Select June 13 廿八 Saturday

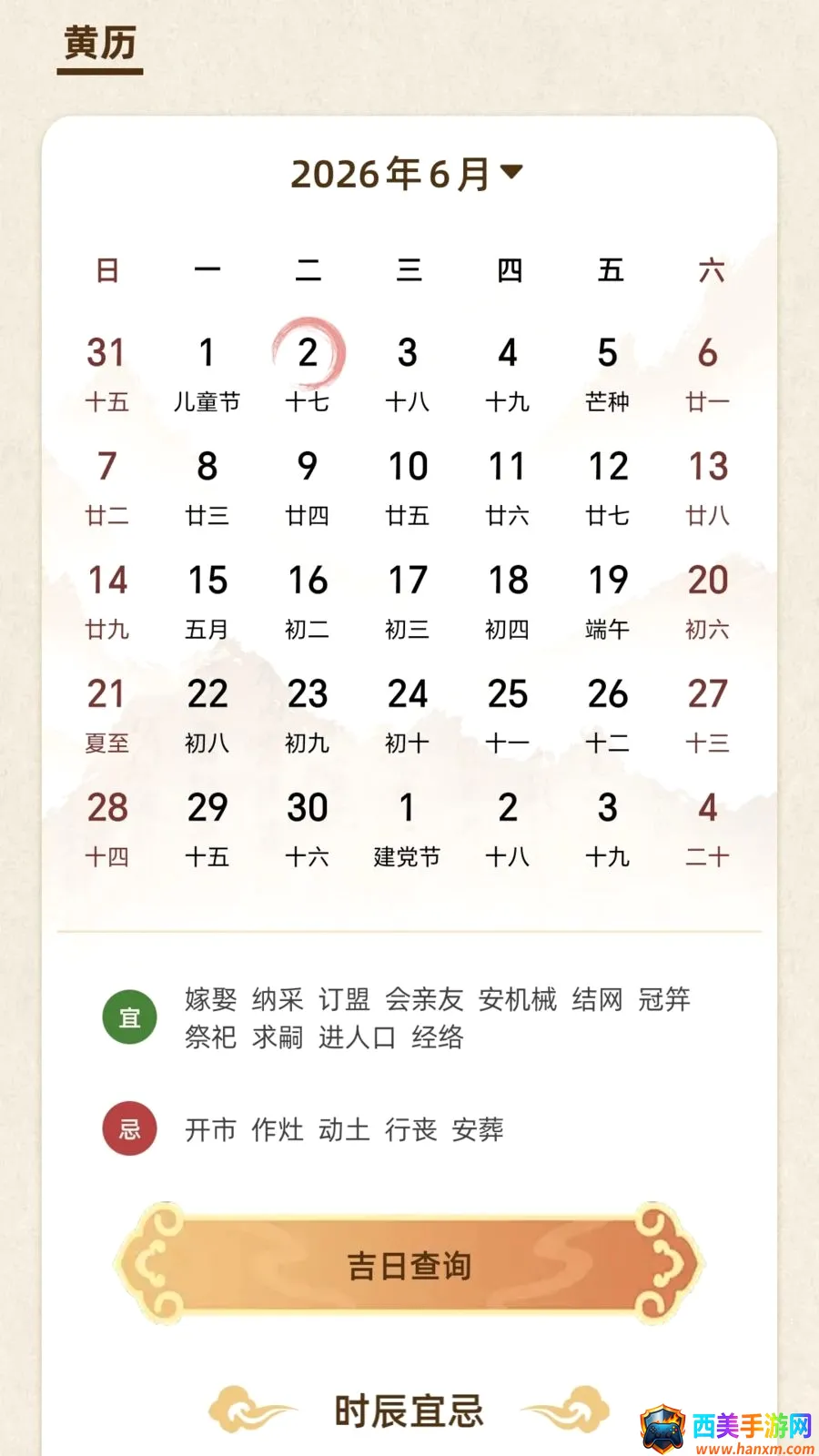click(708, 487)
